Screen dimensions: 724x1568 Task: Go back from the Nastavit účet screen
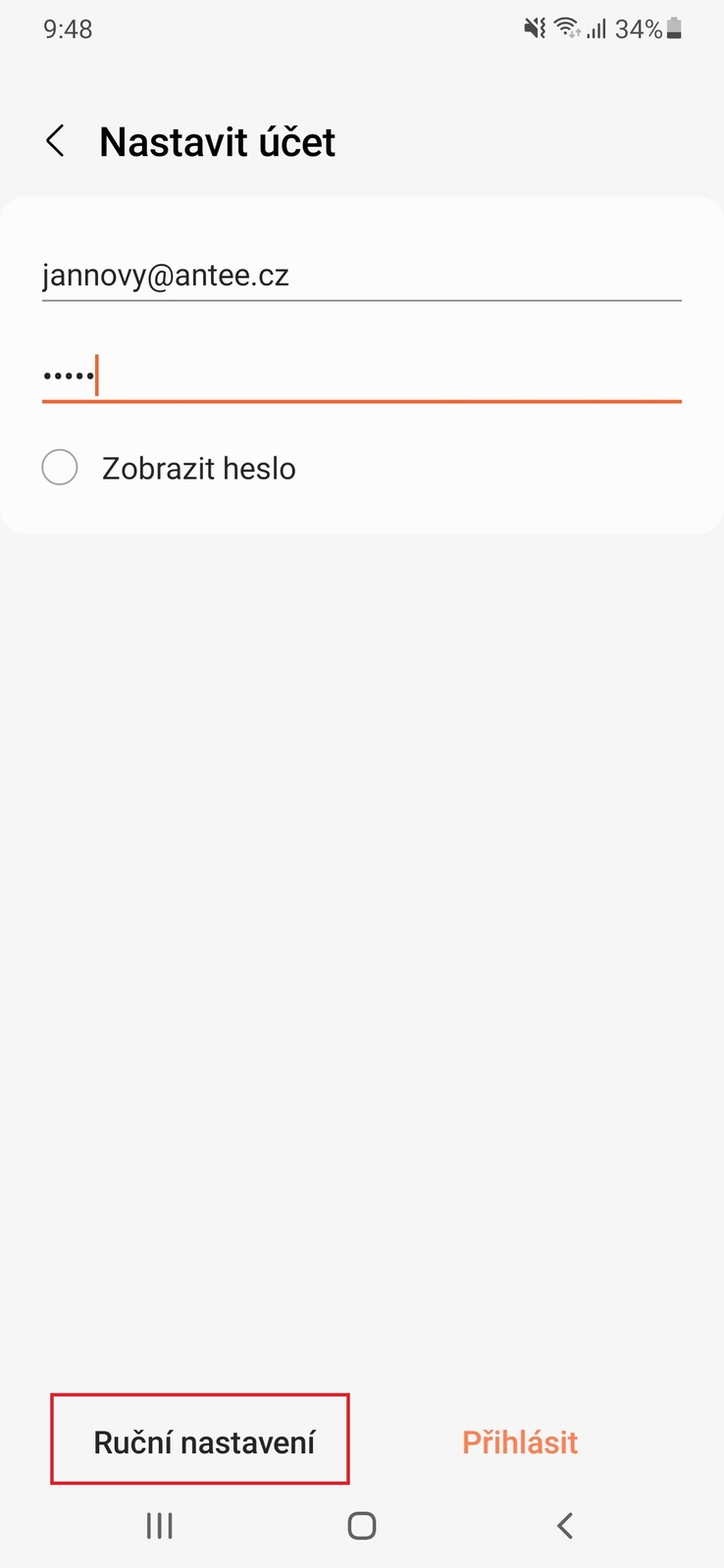56,142
